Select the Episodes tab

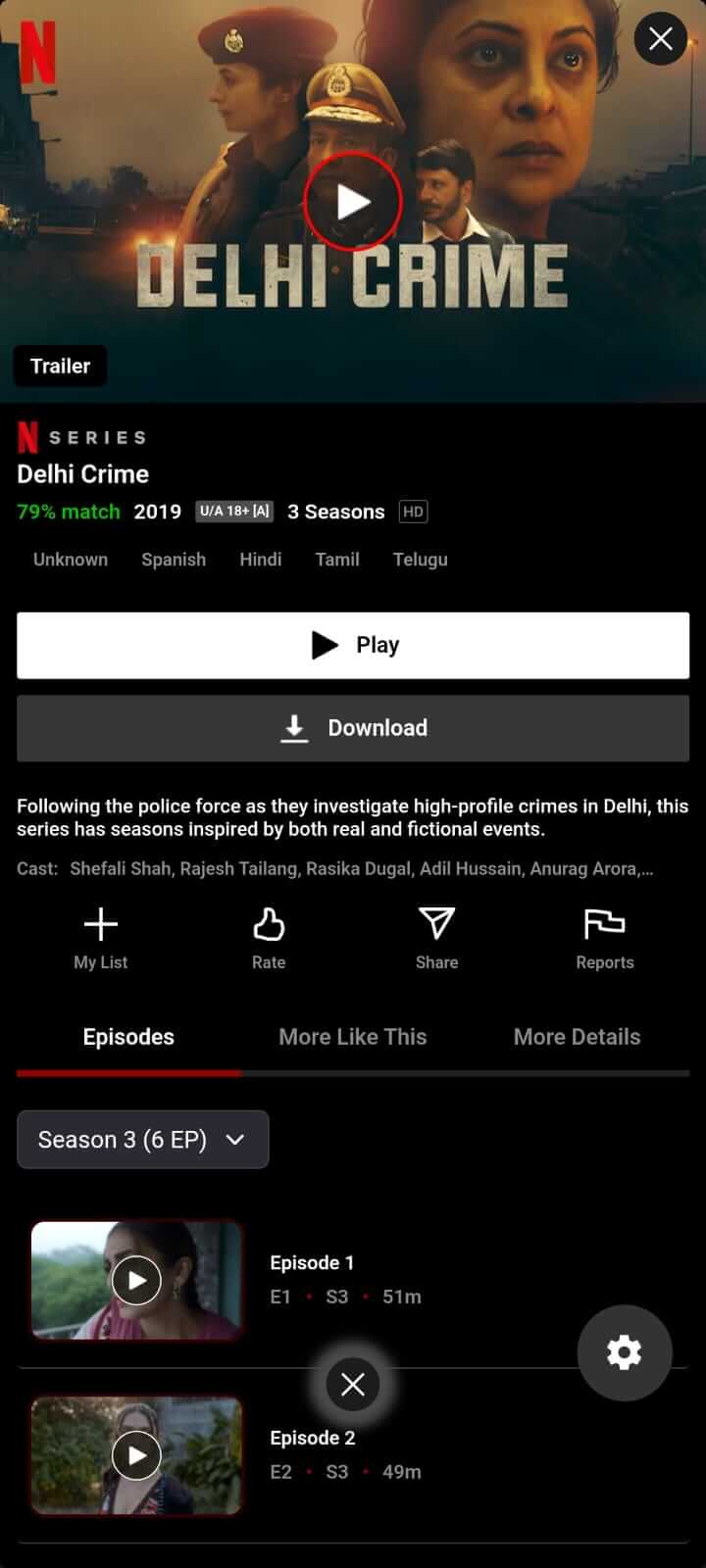pos(128,1037)
